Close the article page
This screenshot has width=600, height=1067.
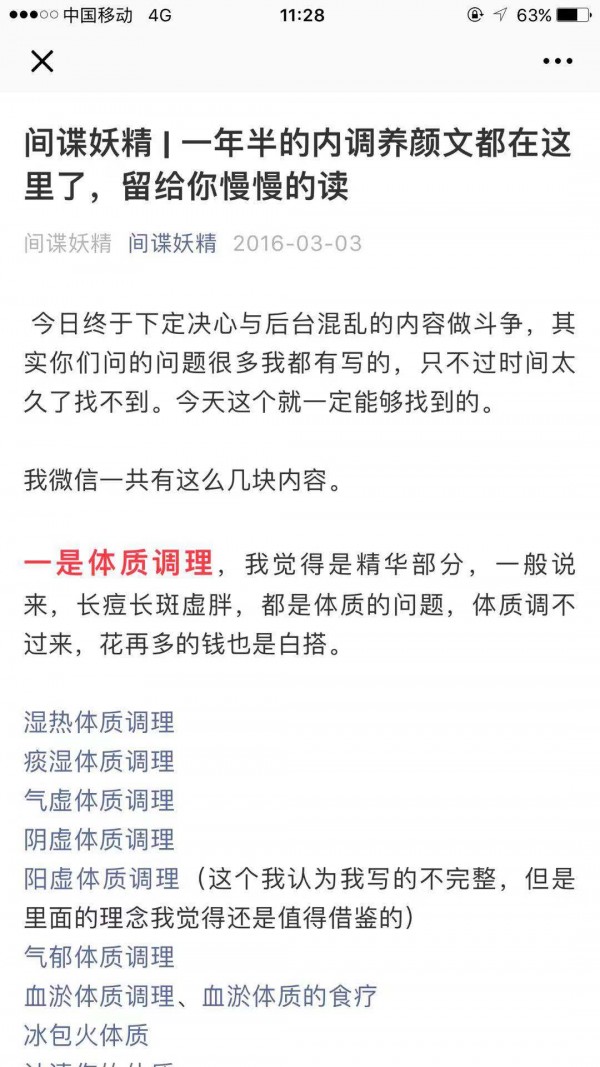(x=42, y=62)
